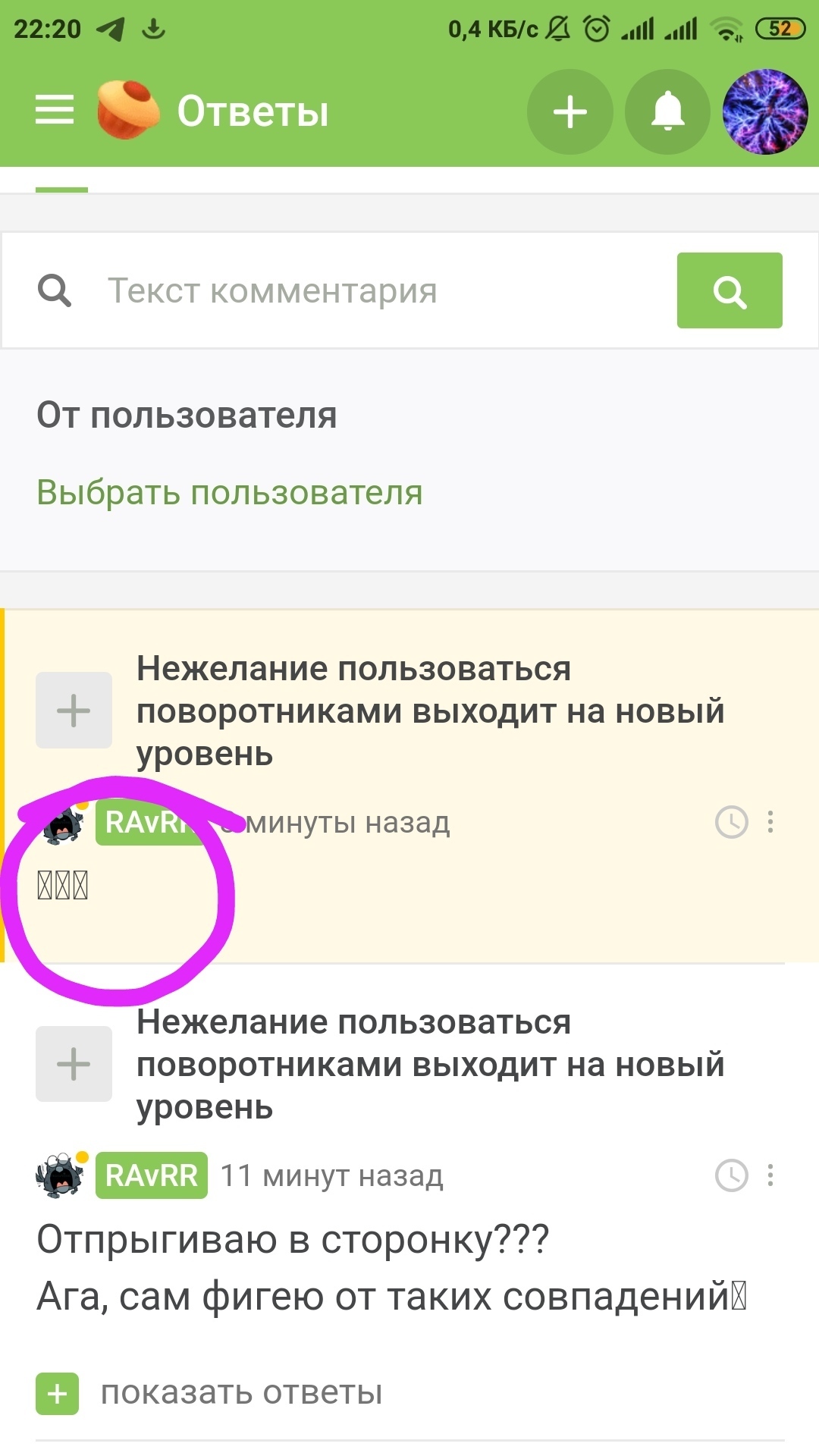Focus the 'Текст комментария' search field
The height and width of the screenshot is (1456, 819).
[x=379, y=290]
